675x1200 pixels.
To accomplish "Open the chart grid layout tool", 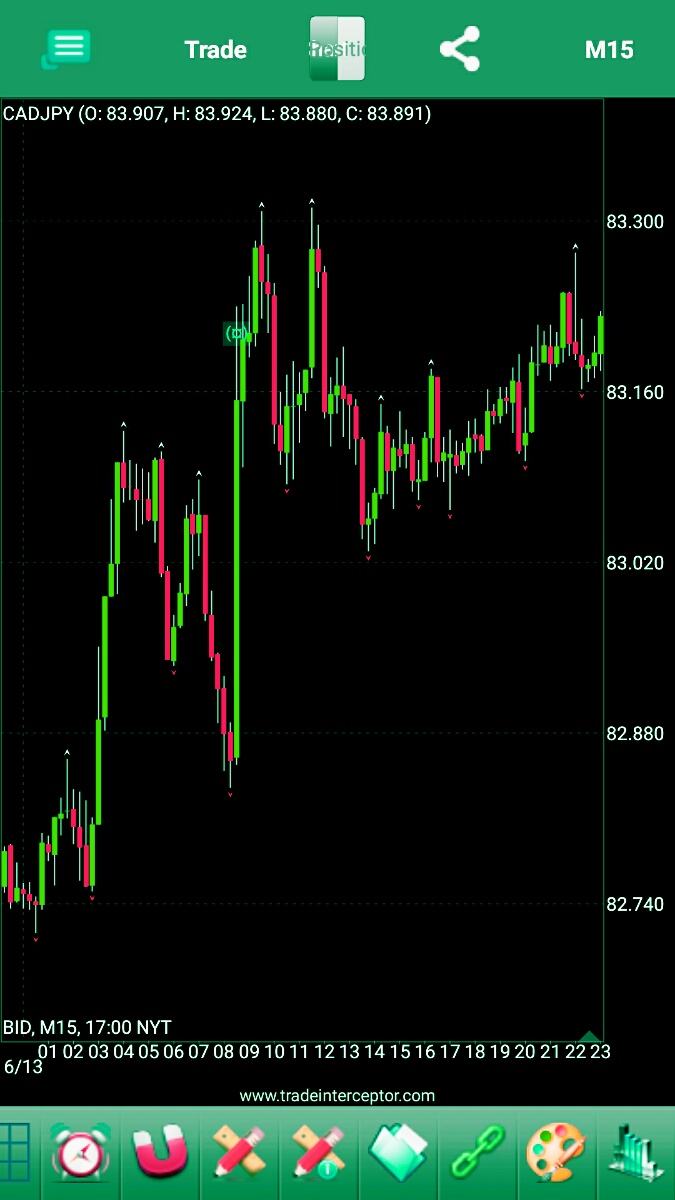I will point(14,1153).
